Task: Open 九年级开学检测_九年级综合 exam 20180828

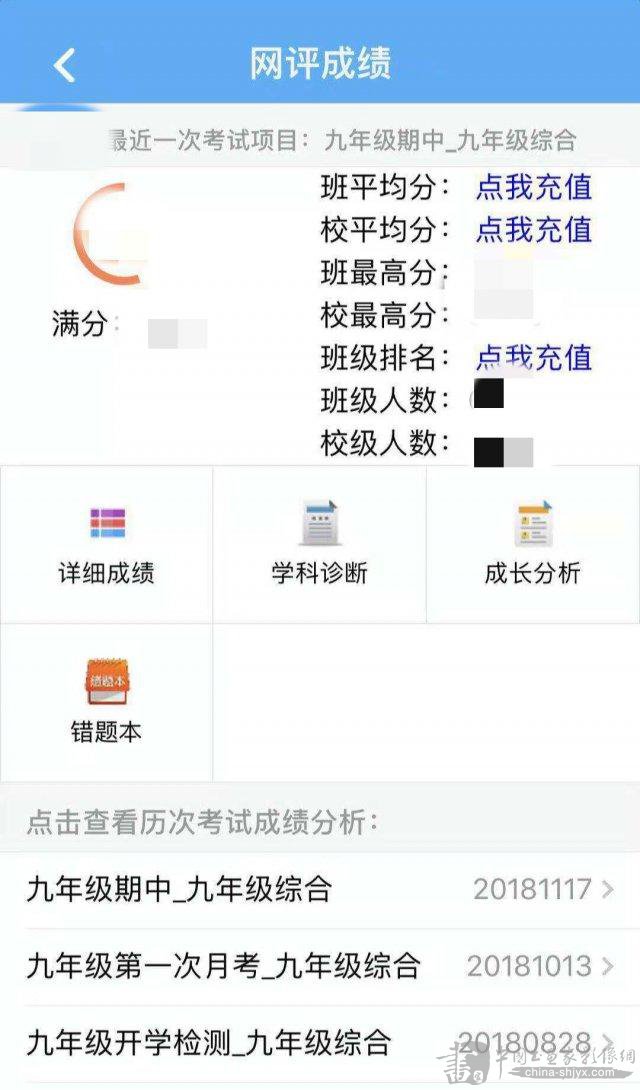Action: tap(320, 1043)
